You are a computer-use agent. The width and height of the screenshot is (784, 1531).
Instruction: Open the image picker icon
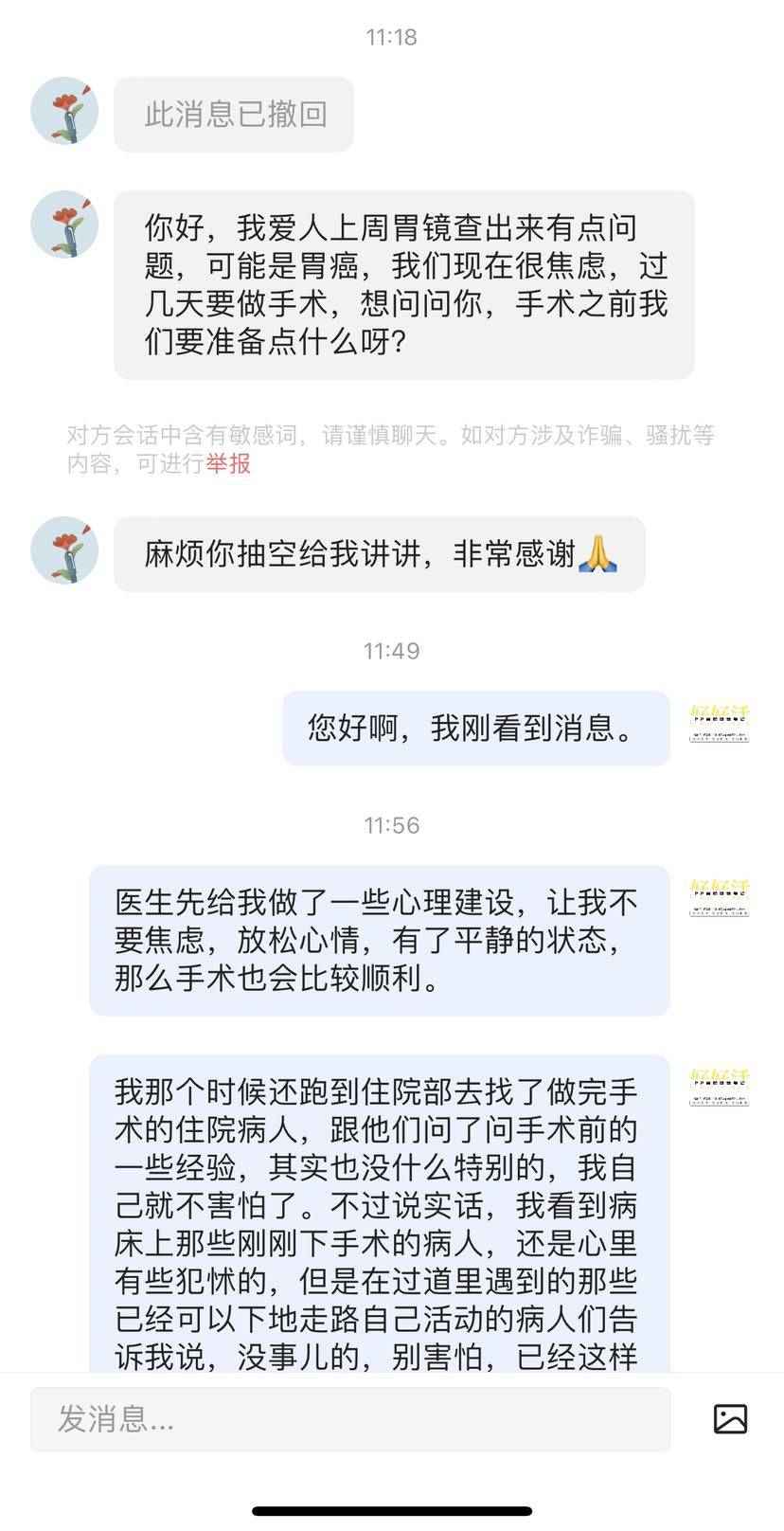tap(730, 1418)
